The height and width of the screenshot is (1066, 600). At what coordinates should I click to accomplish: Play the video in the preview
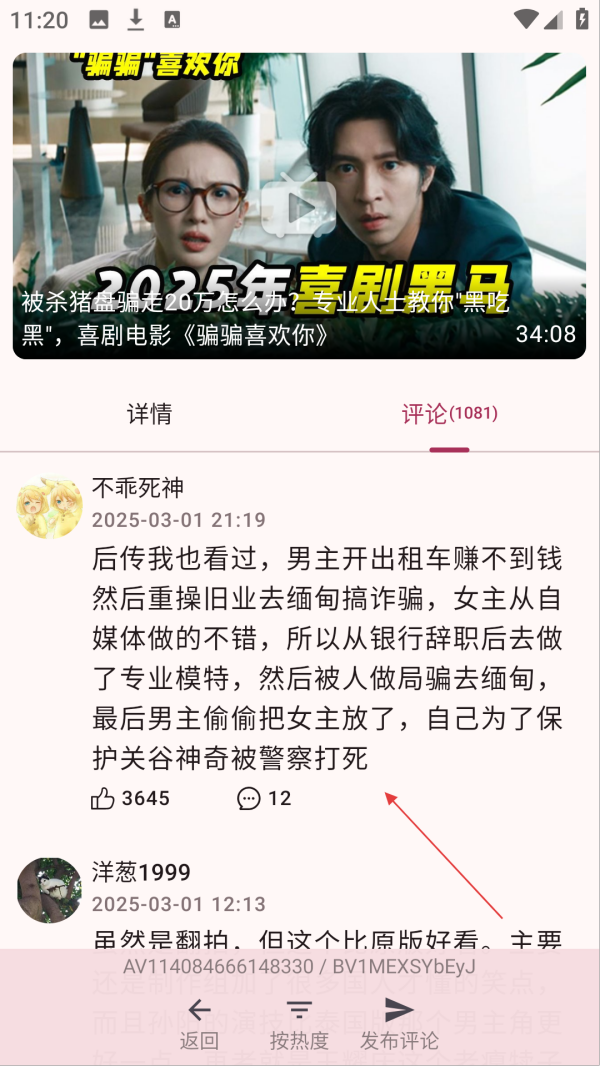tap(299, 208)
